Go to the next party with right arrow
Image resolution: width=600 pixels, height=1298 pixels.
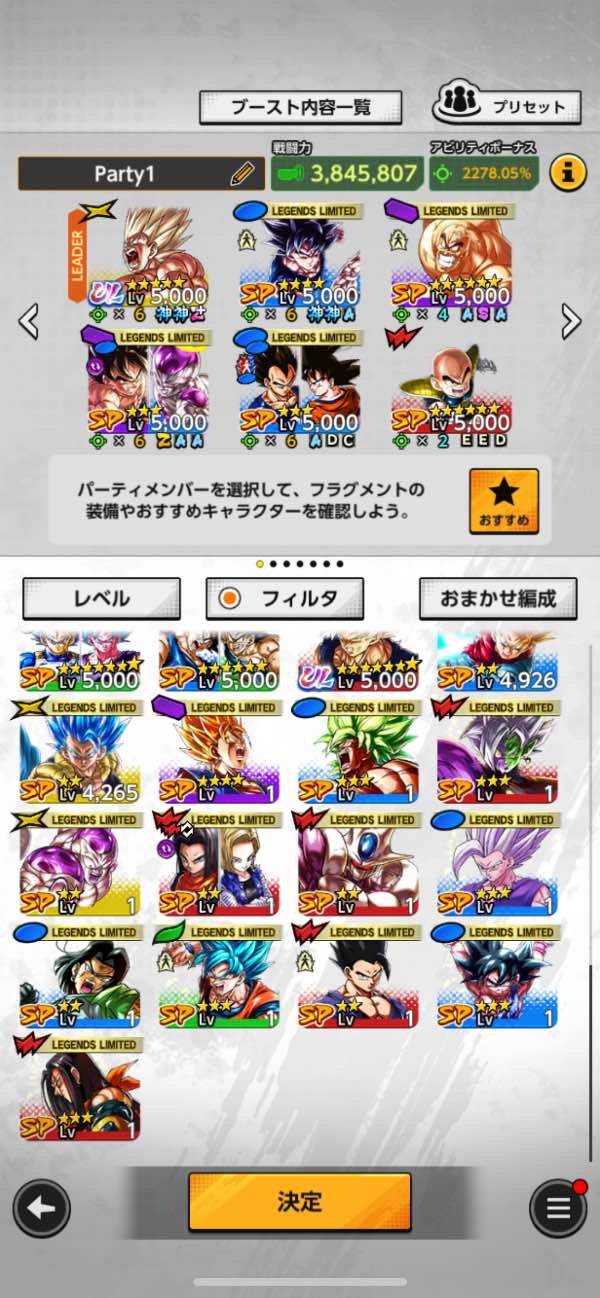tap(571, 321)
